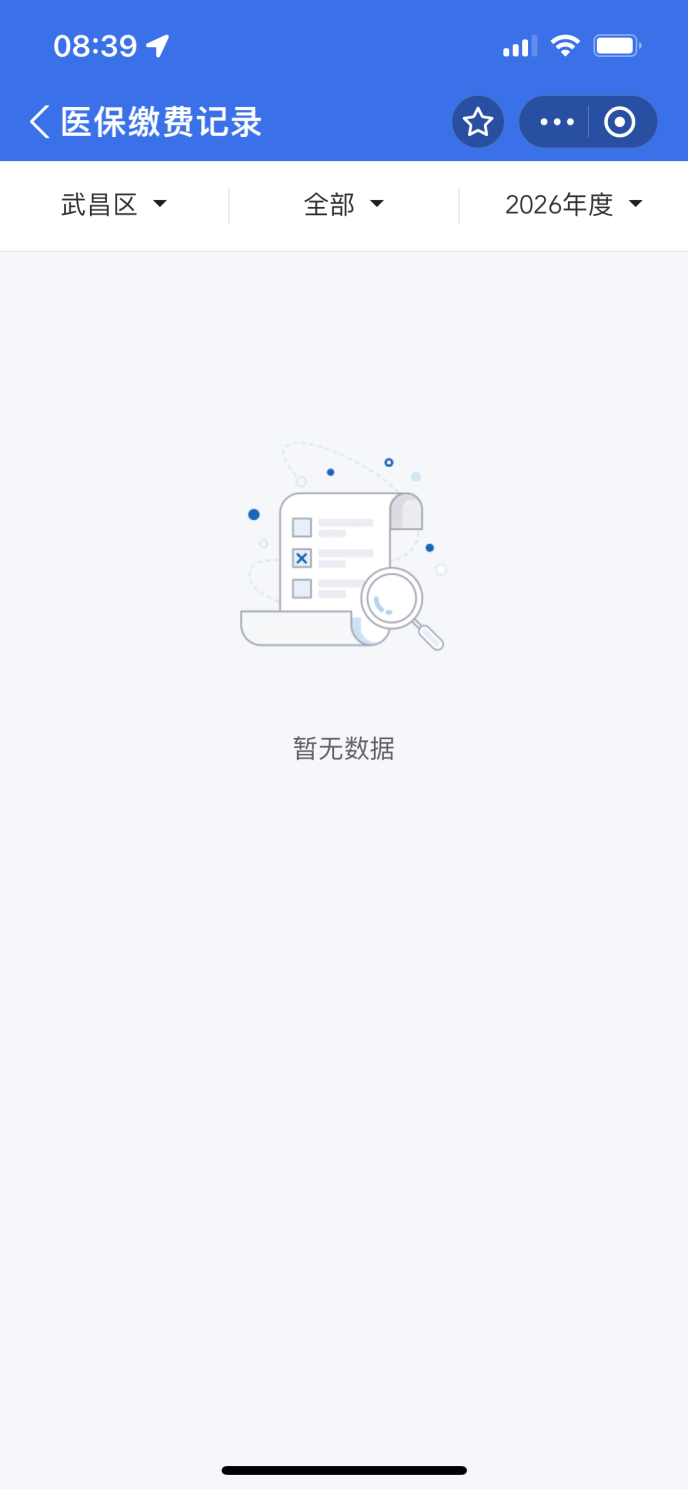Go back from 医保缴费记录 page
688x1489 pixels.
(40, 122)
